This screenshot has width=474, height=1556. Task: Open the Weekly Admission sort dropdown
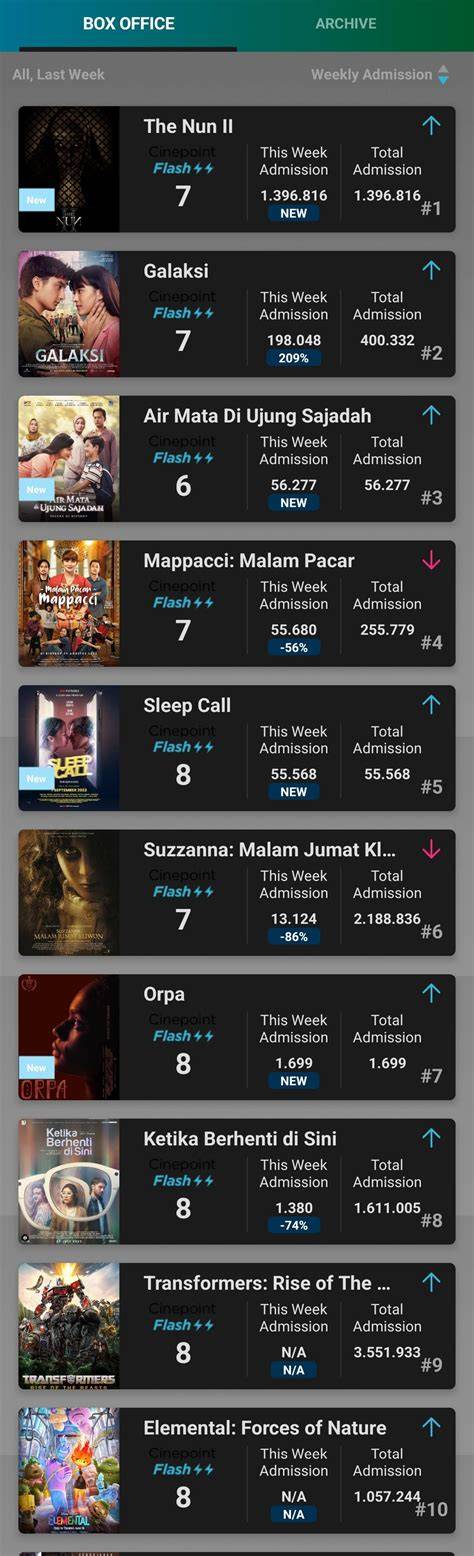point(379,75)
